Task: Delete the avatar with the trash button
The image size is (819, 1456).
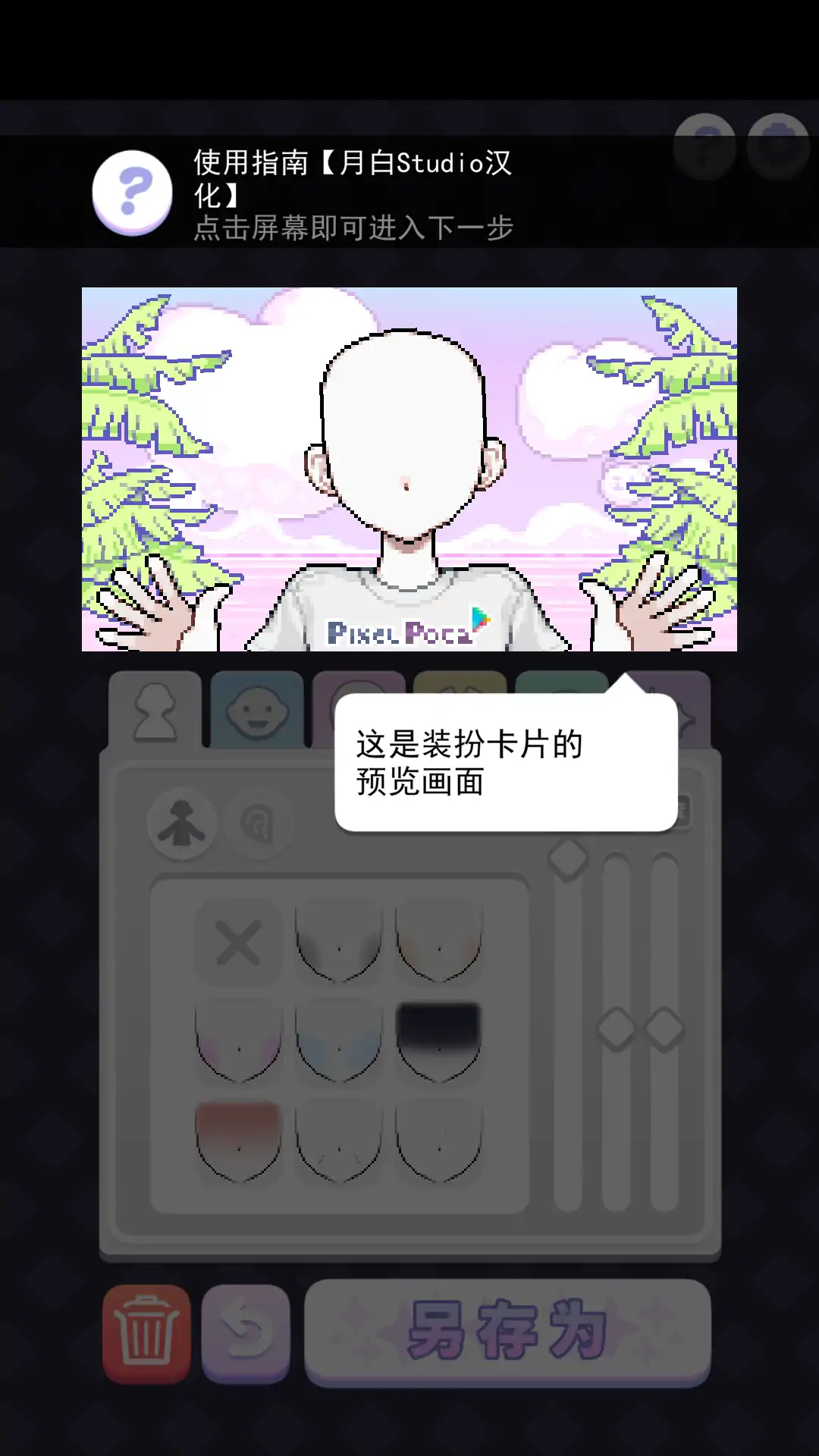Action: coord(146,1332)
